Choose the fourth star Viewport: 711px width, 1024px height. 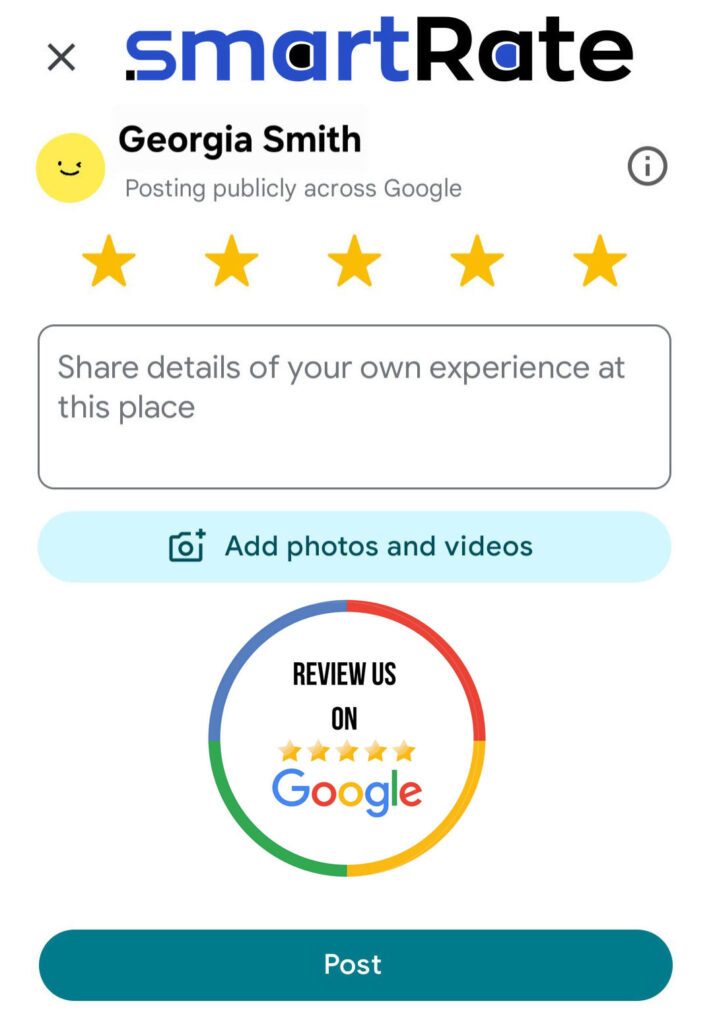477,262
